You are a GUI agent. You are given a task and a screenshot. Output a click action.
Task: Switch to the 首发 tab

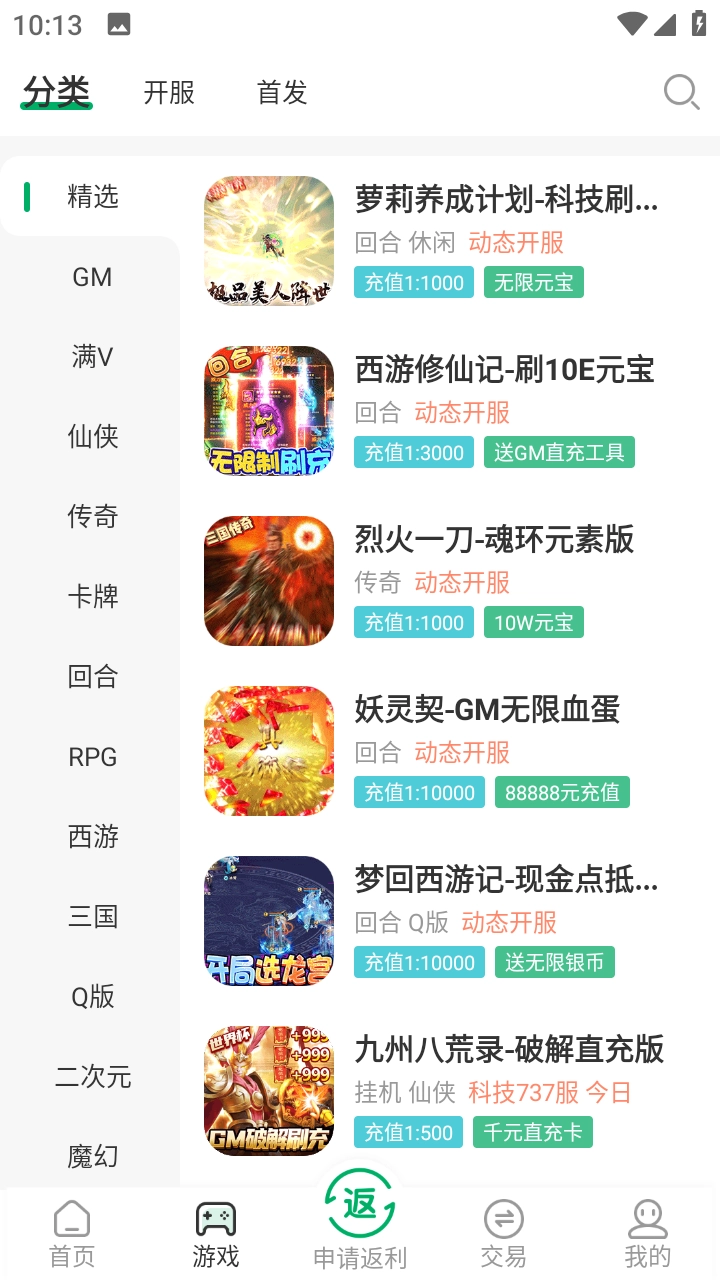coord(280,92)
